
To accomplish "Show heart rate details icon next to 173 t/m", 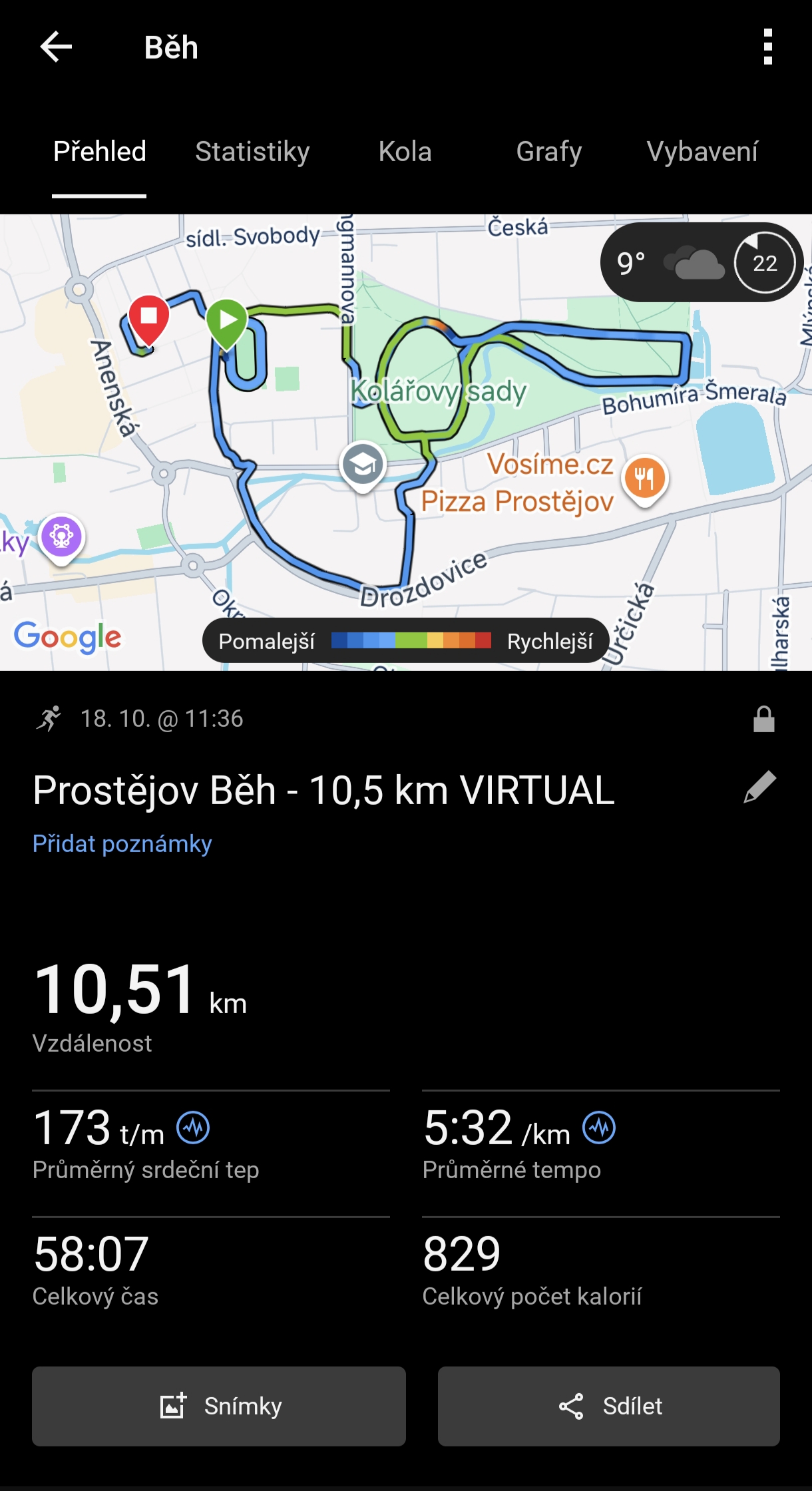I will pos(193,1128).
